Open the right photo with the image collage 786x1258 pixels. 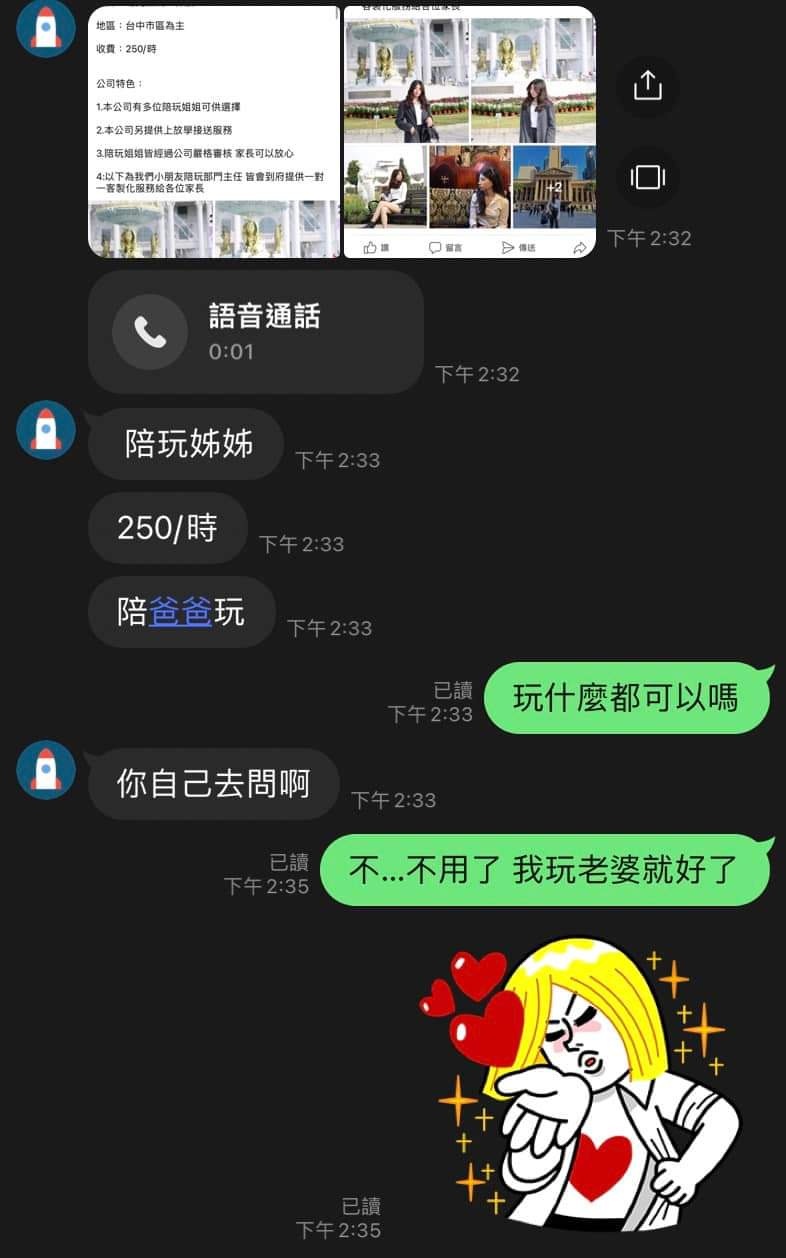469,130
